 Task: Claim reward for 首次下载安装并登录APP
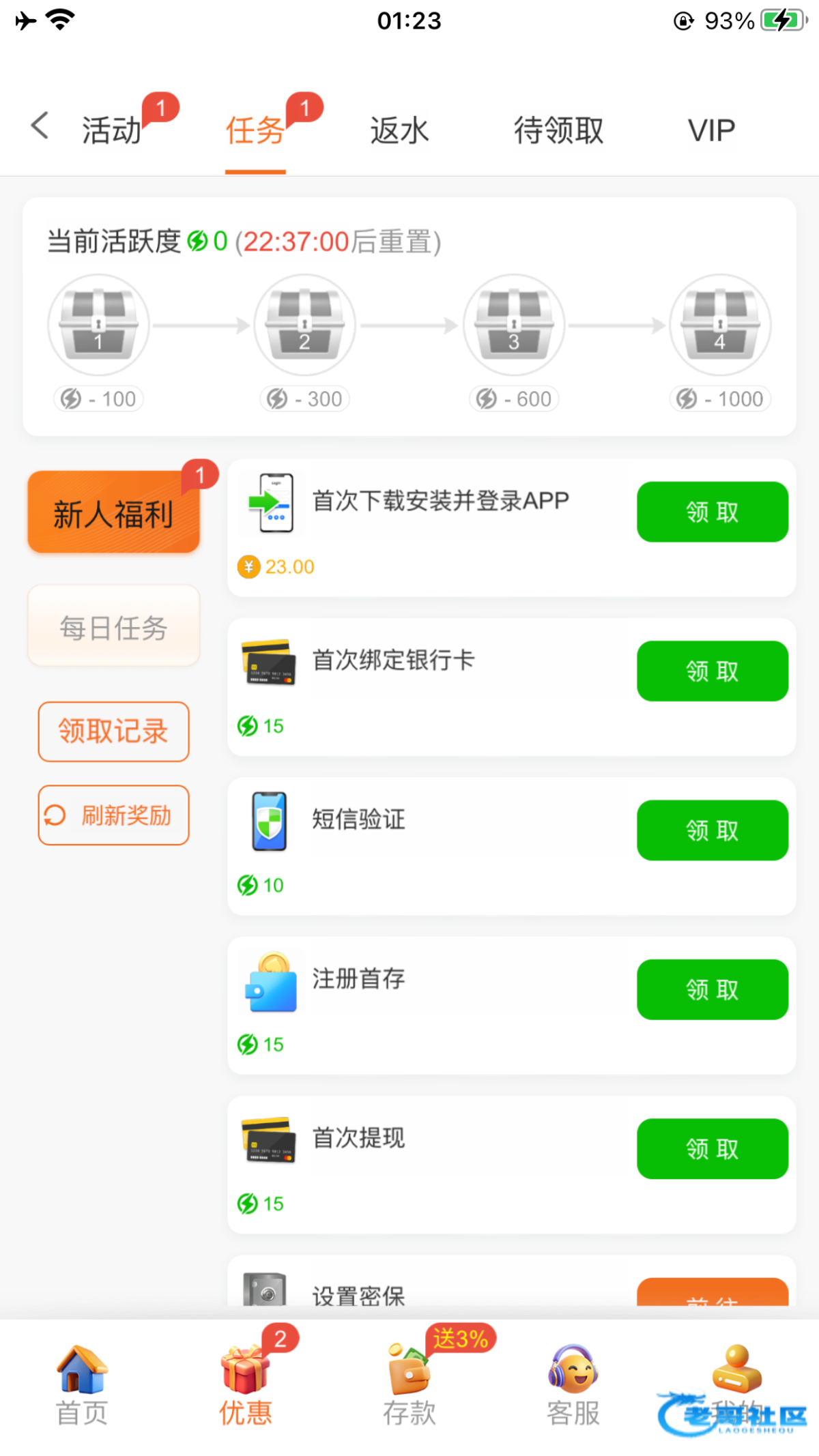712,512
